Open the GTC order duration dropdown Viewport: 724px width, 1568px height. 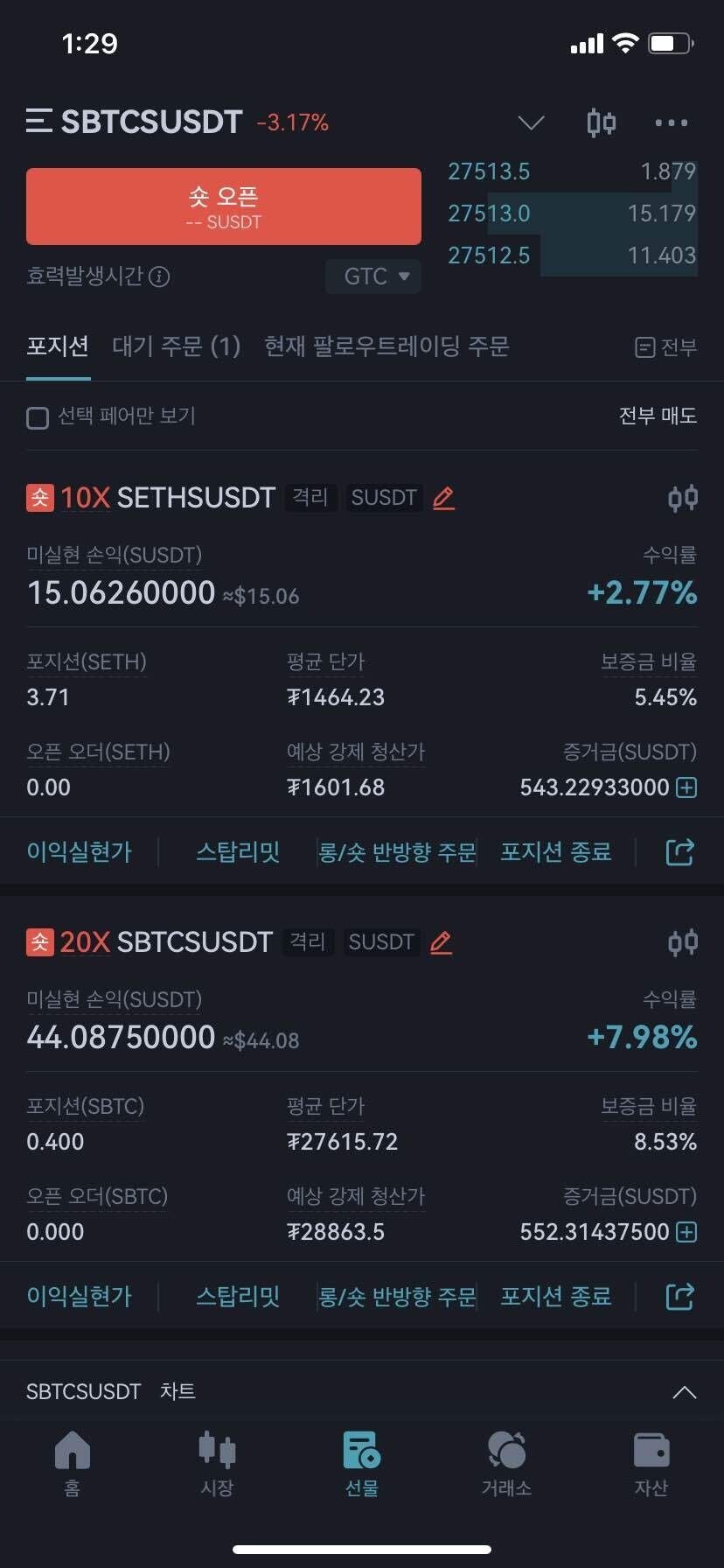coord(373,276)
